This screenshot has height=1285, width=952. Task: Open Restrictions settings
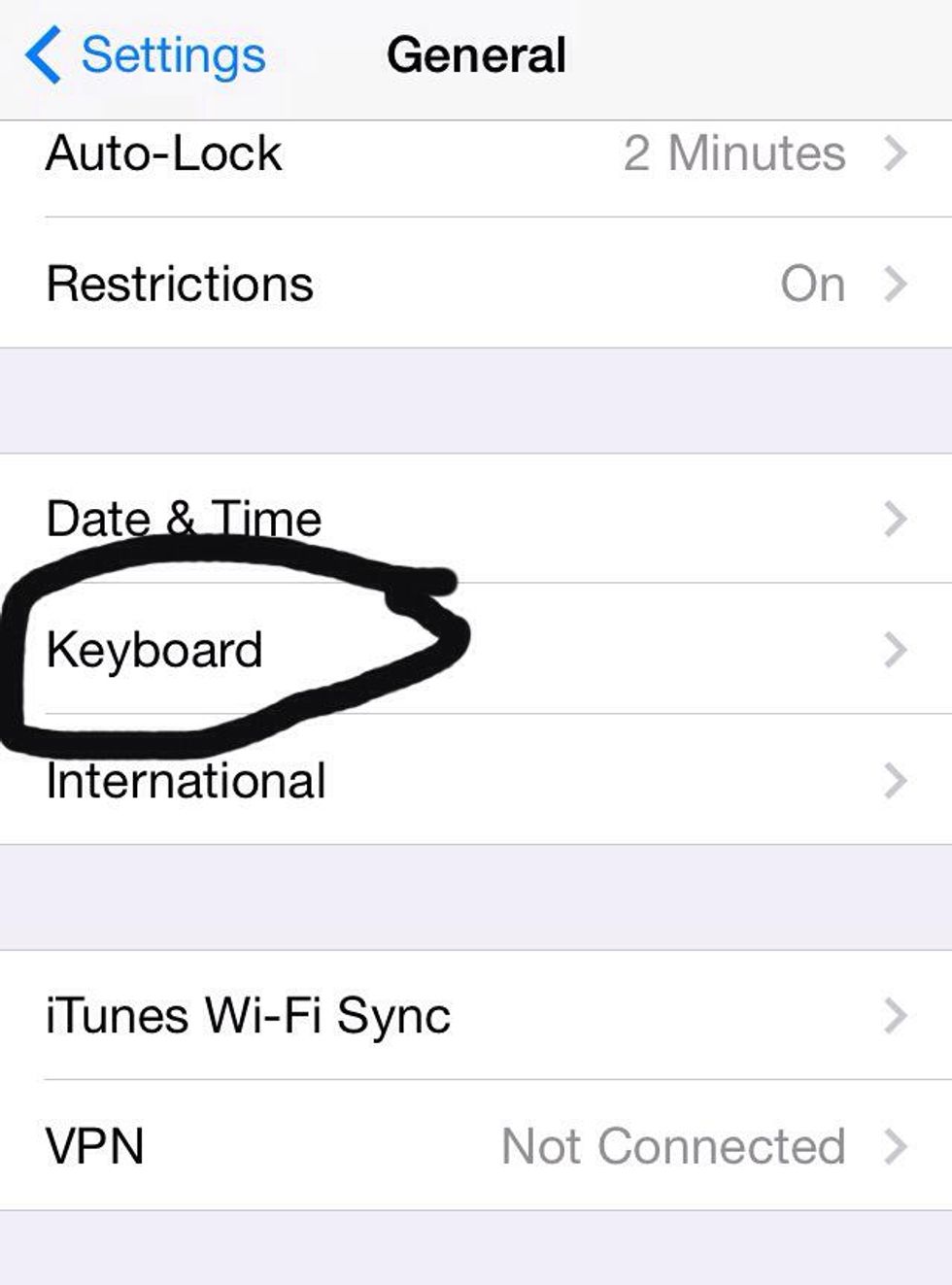coord(476,284)
